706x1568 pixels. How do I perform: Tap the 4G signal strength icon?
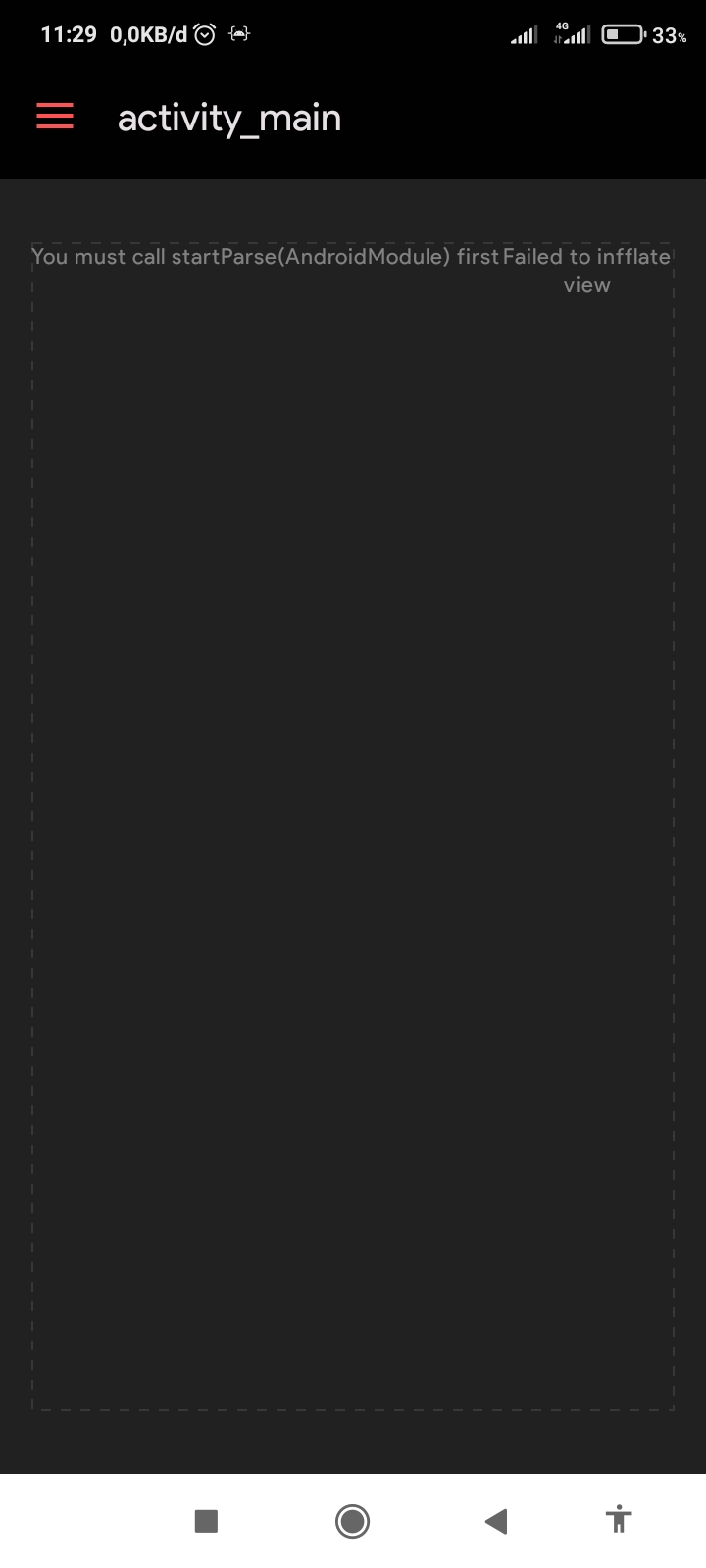tap(573, 33)
